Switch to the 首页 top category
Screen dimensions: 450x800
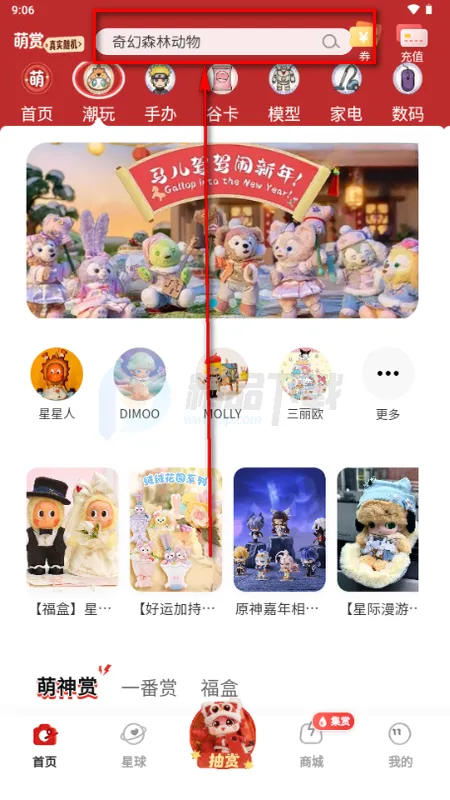(36, 92)
